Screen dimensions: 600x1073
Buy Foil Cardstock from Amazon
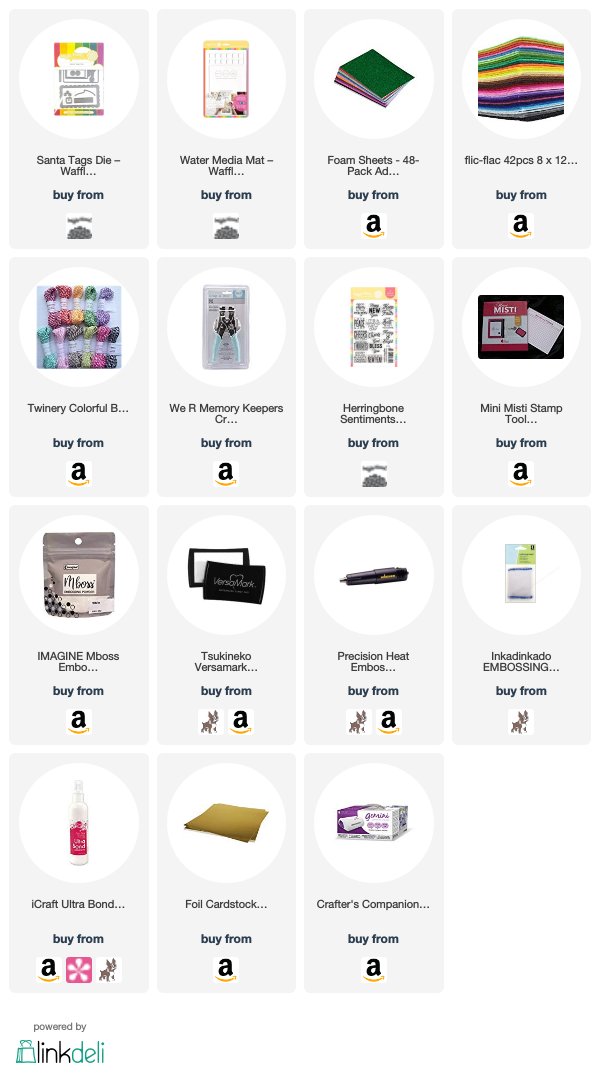(x=226, y=970)
